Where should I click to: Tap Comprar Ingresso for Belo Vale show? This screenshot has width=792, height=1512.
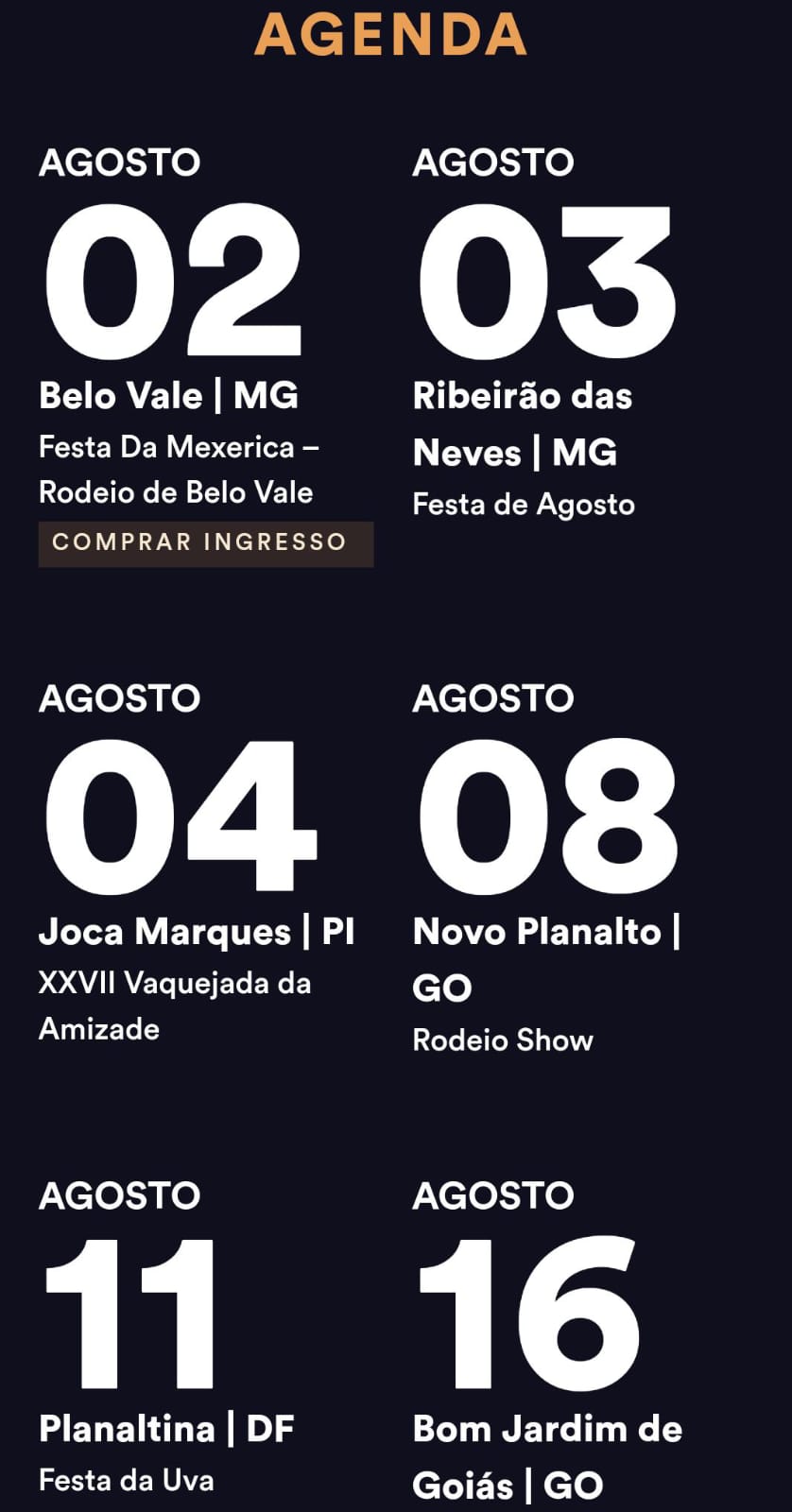point(206,543)
